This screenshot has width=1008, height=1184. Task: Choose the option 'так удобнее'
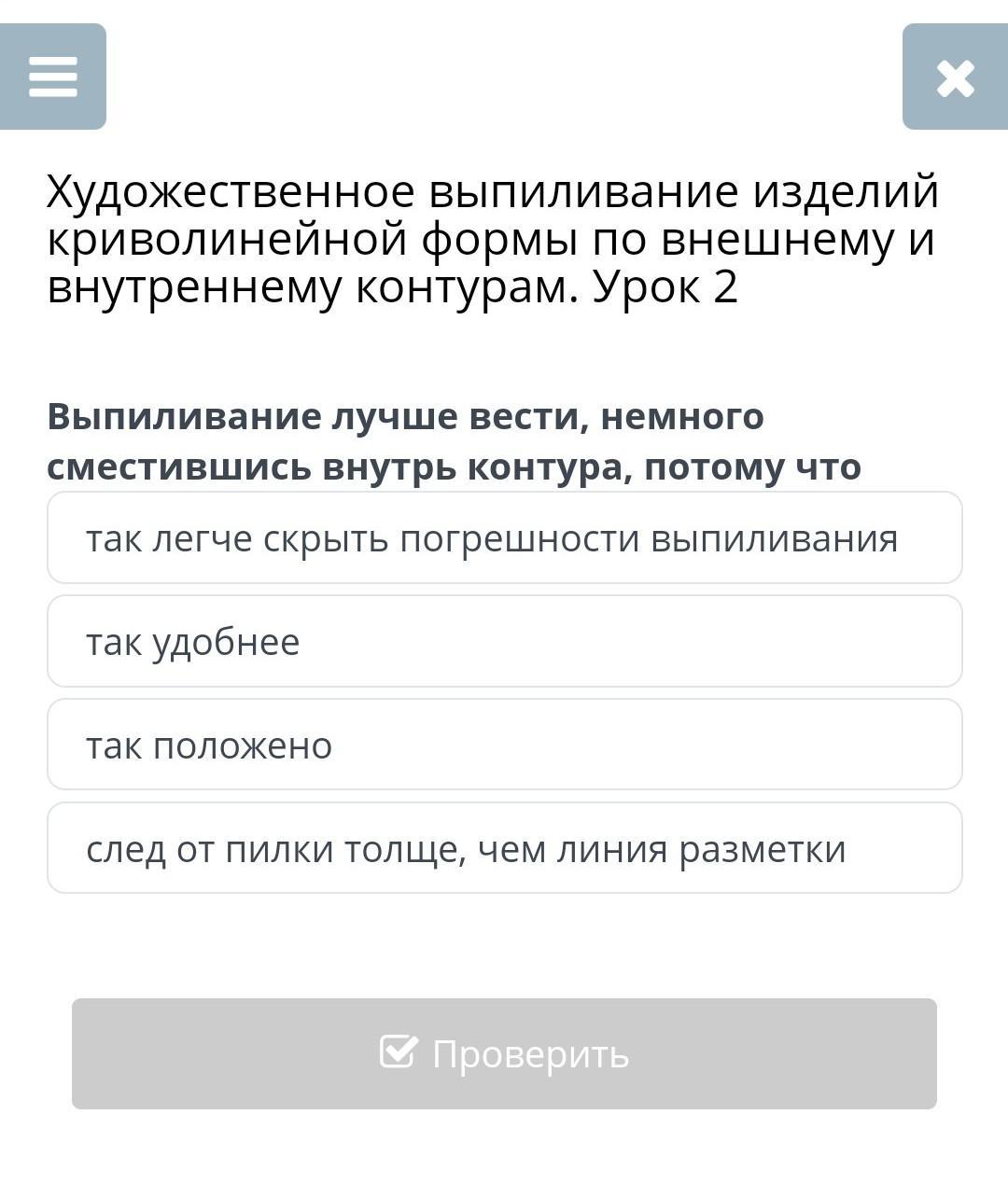click(x=504, y=642)
